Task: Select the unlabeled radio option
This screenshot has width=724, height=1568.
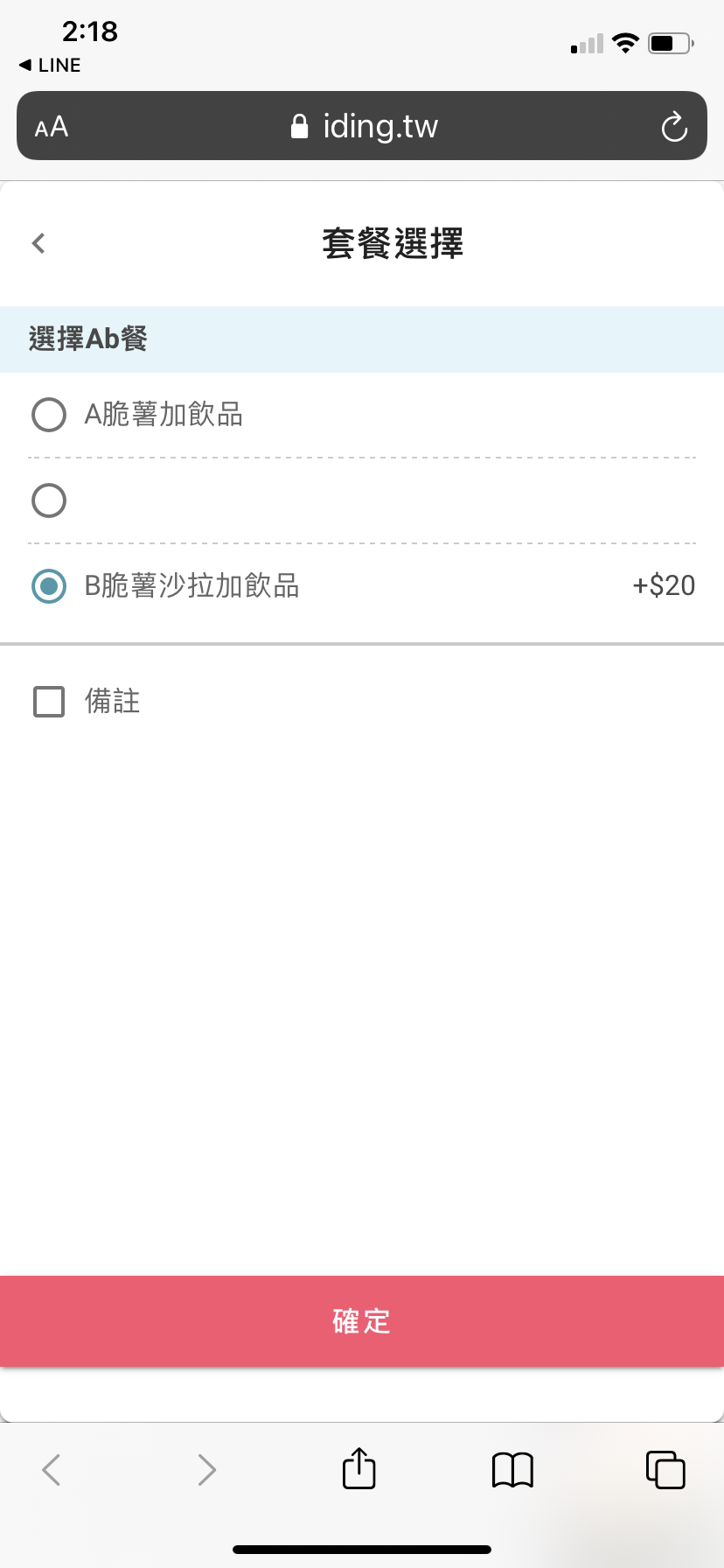Action: pos(49,500)
